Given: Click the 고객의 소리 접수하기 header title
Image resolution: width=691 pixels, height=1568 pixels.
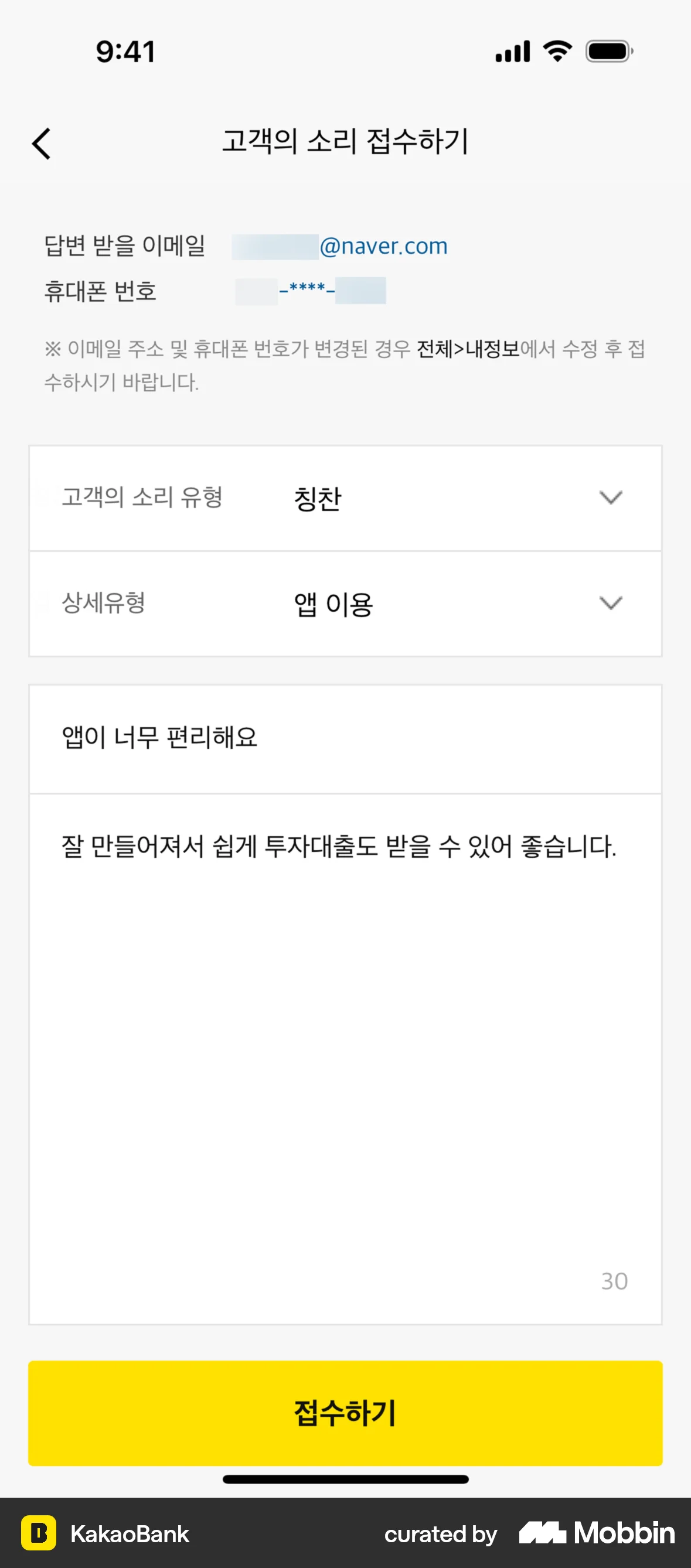Looking at the screenshot, I should (345, 142).
